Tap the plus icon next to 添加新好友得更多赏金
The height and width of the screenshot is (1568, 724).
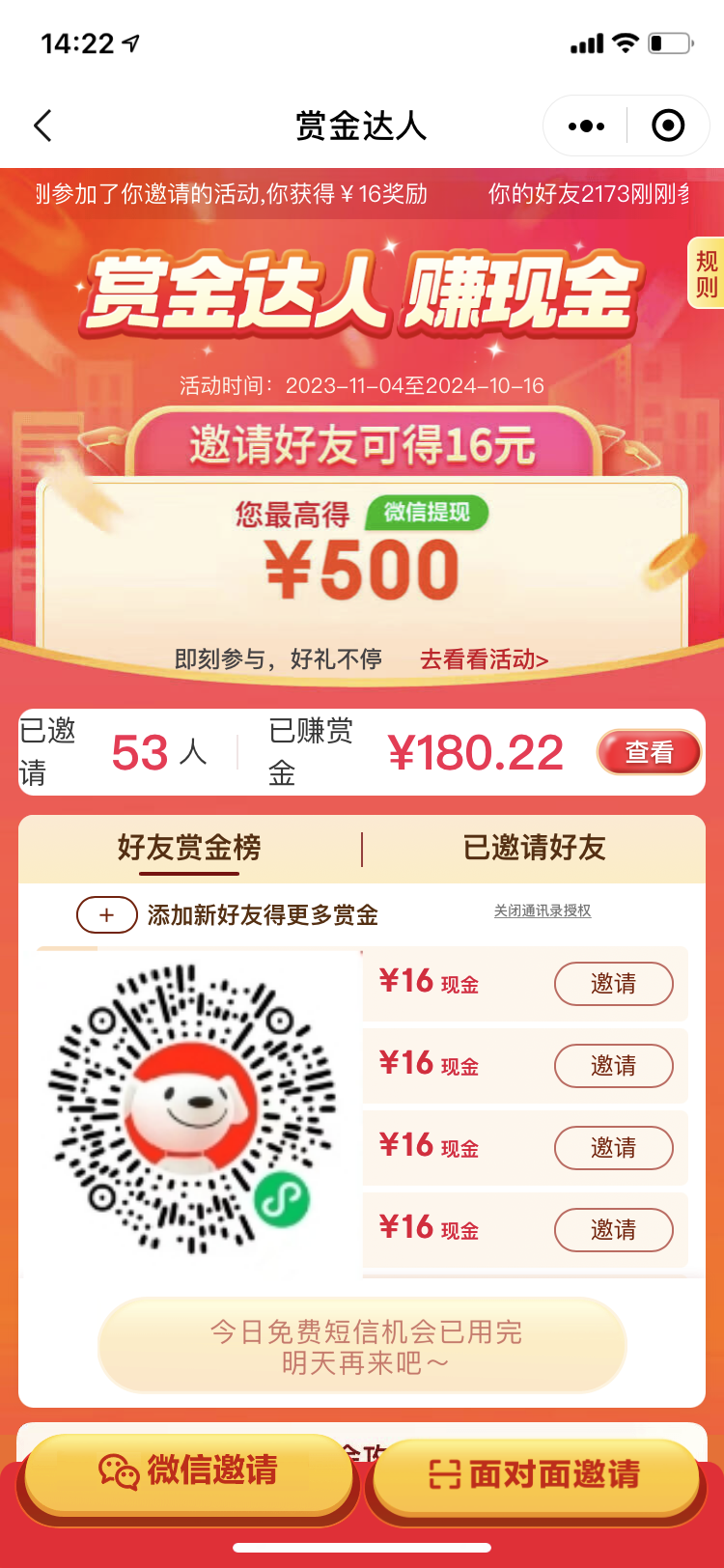(x=105, y=913)
